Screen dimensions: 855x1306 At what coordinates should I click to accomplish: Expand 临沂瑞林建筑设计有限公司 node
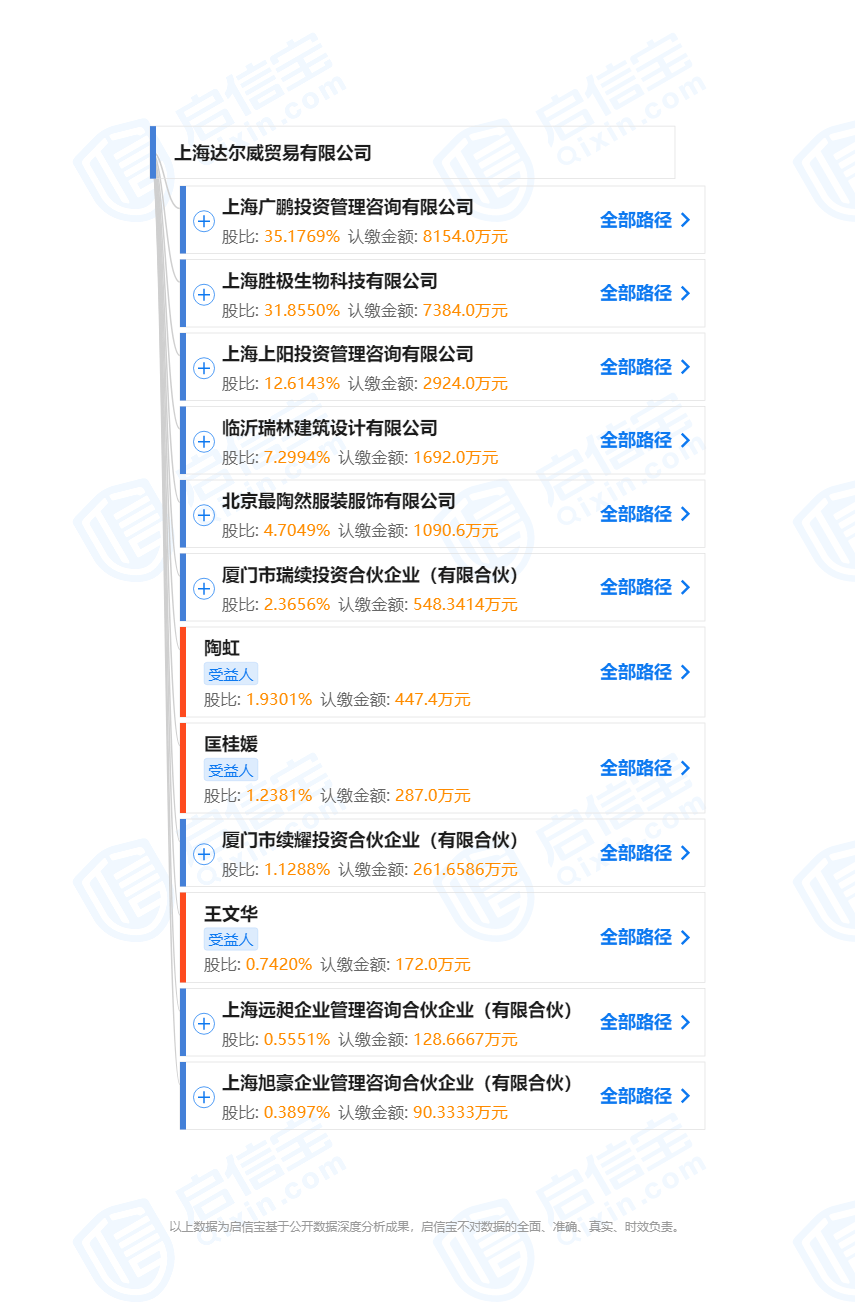[204, 441]
